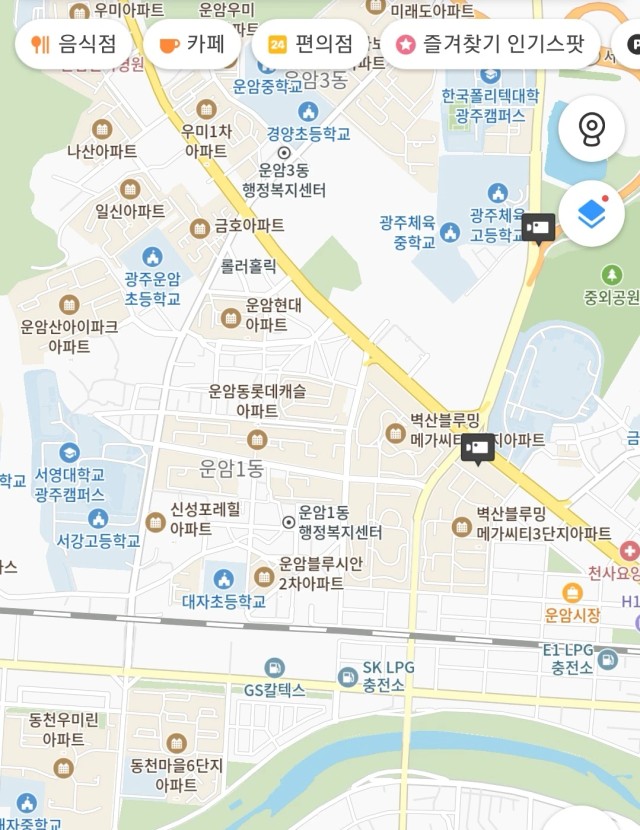Screen dimensions: 640x830
Task: Select the SK LPG 충전소 marker
Action: click(348, 677)
